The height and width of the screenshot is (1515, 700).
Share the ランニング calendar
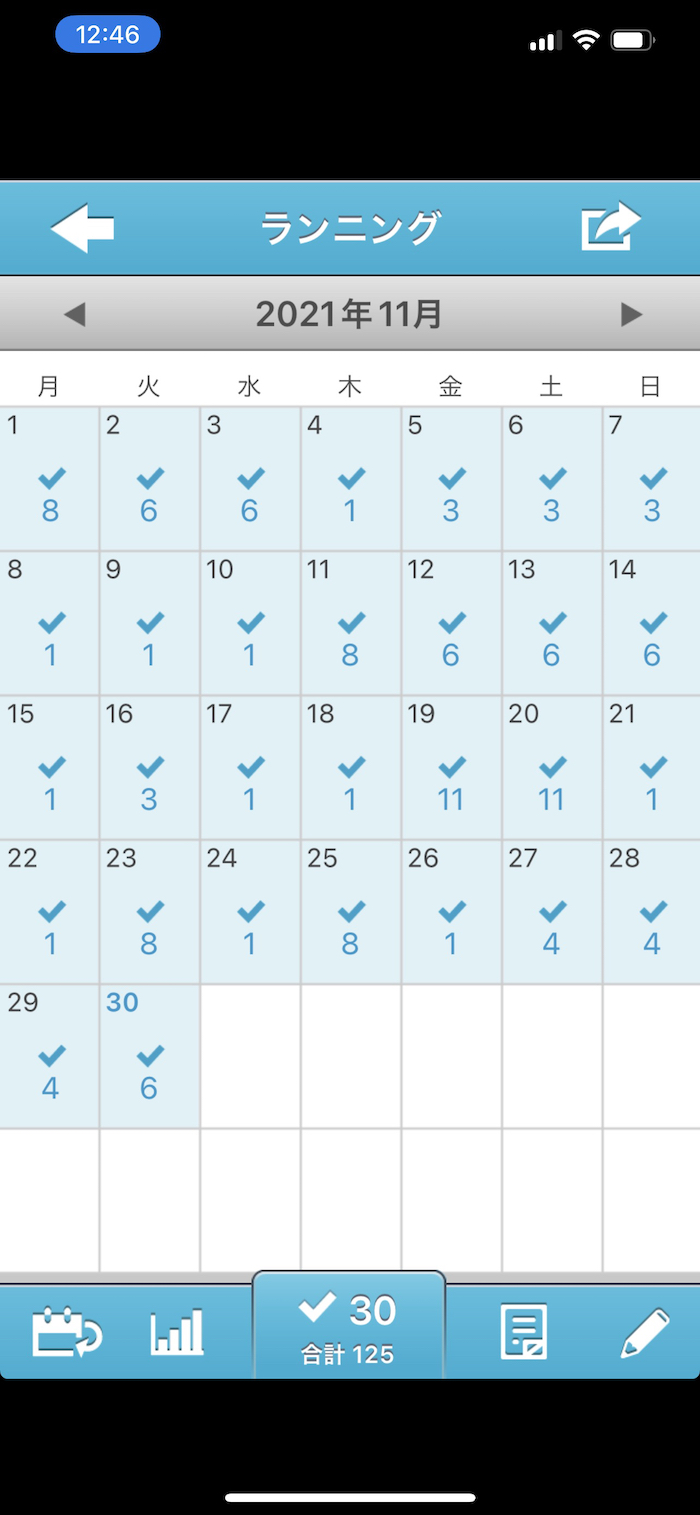[x=610, y=227]
